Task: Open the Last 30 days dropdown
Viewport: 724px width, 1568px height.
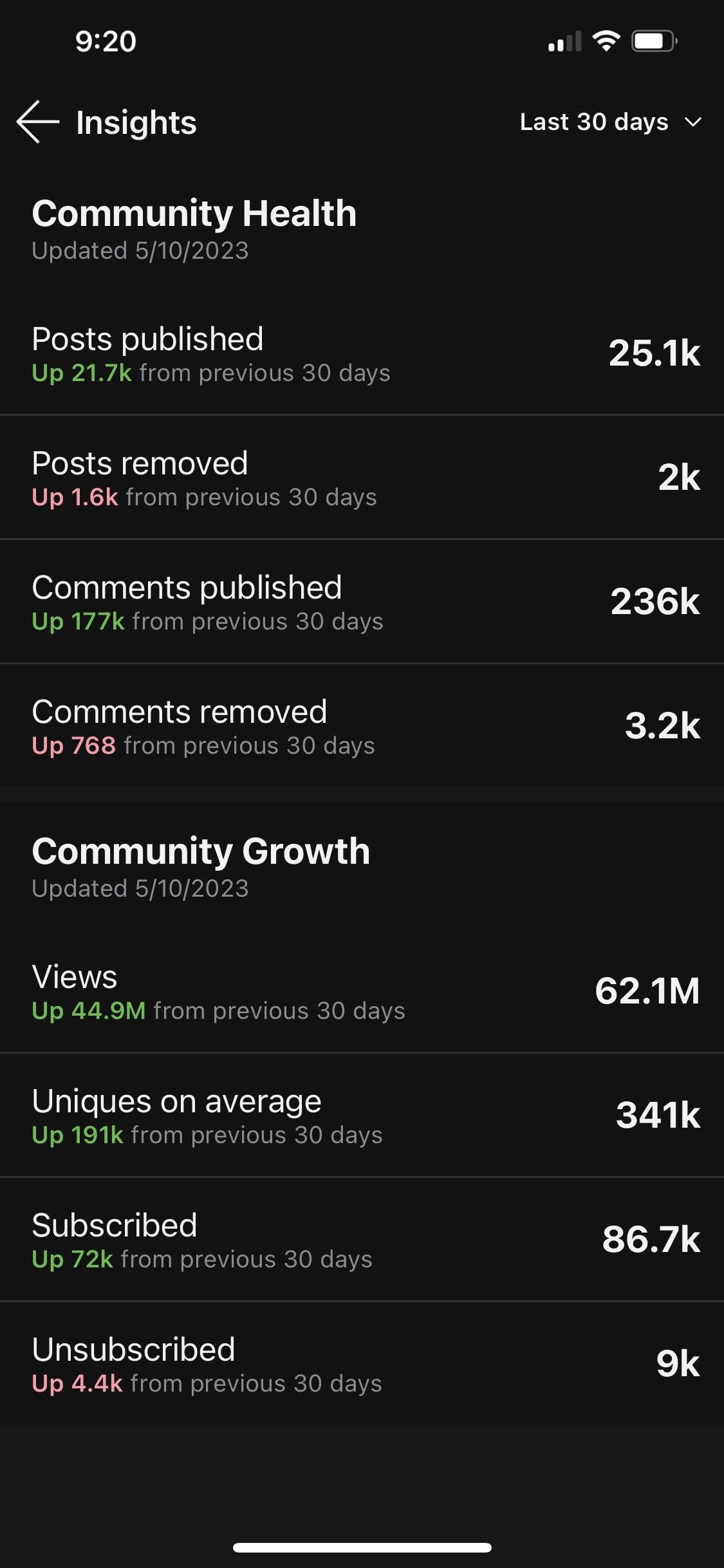Action: tap(610, 122)
